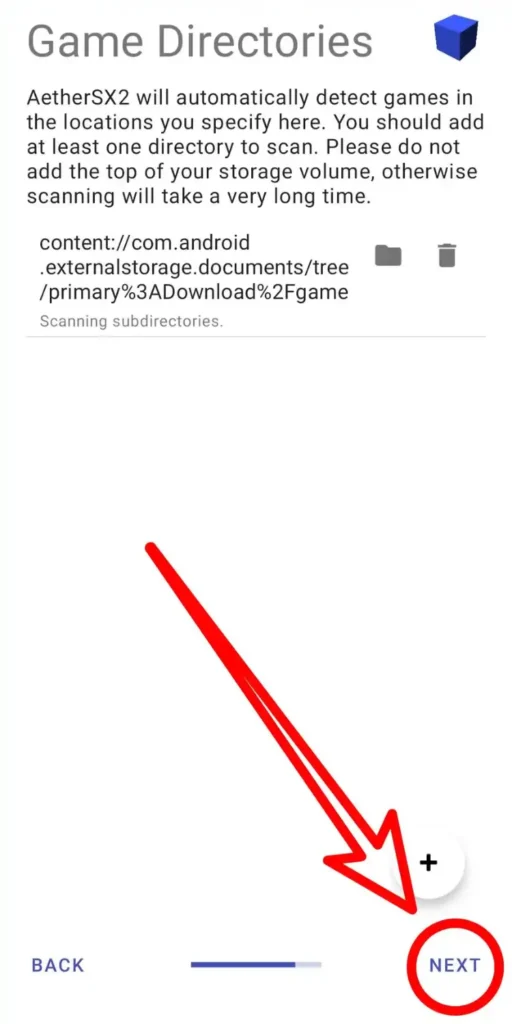Open folder icon for the game directory
Screen dimensions: 512x1024
pyautogui.click(x=388, y=255)
